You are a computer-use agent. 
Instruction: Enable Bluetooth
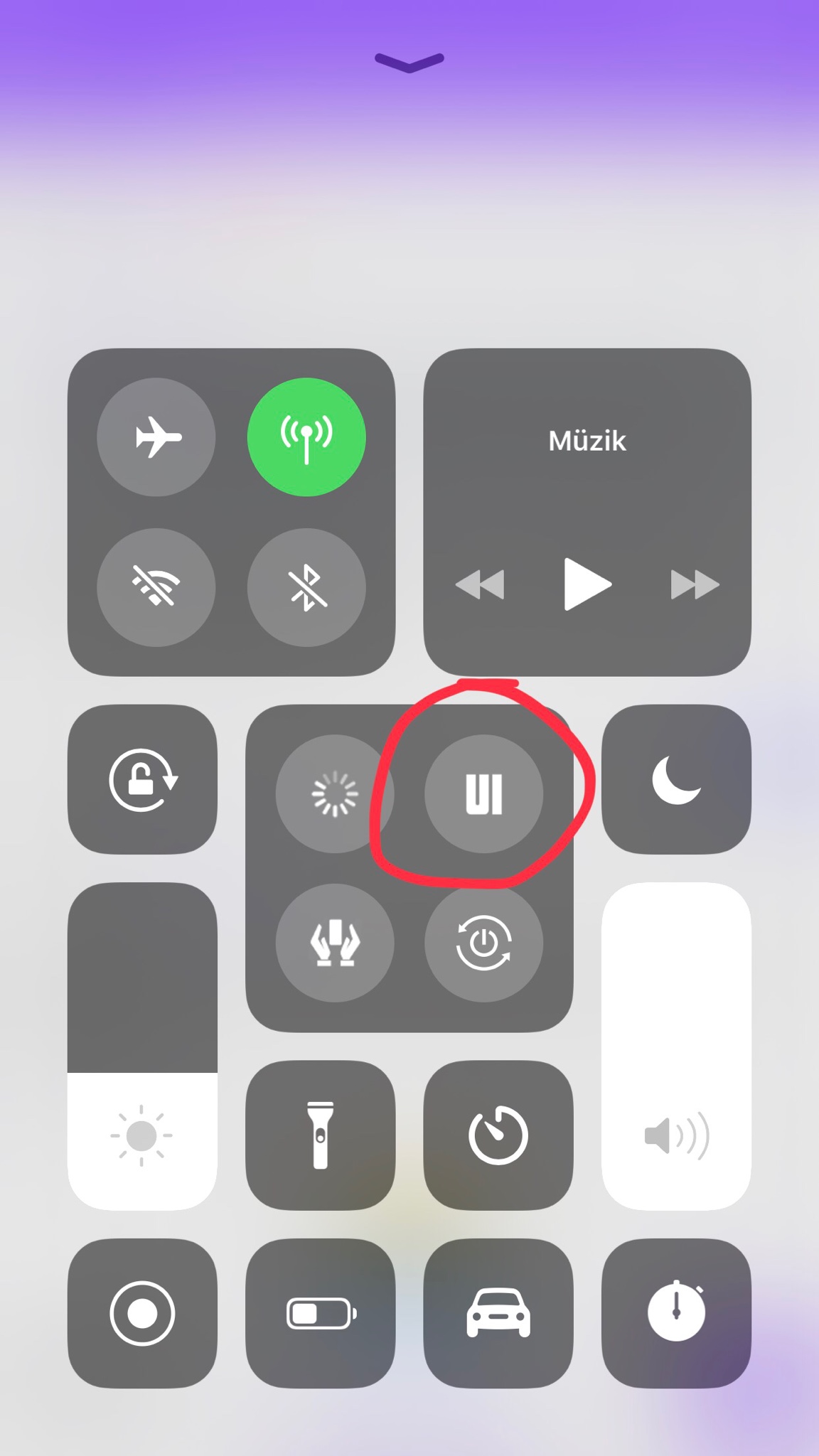point(306,587)
